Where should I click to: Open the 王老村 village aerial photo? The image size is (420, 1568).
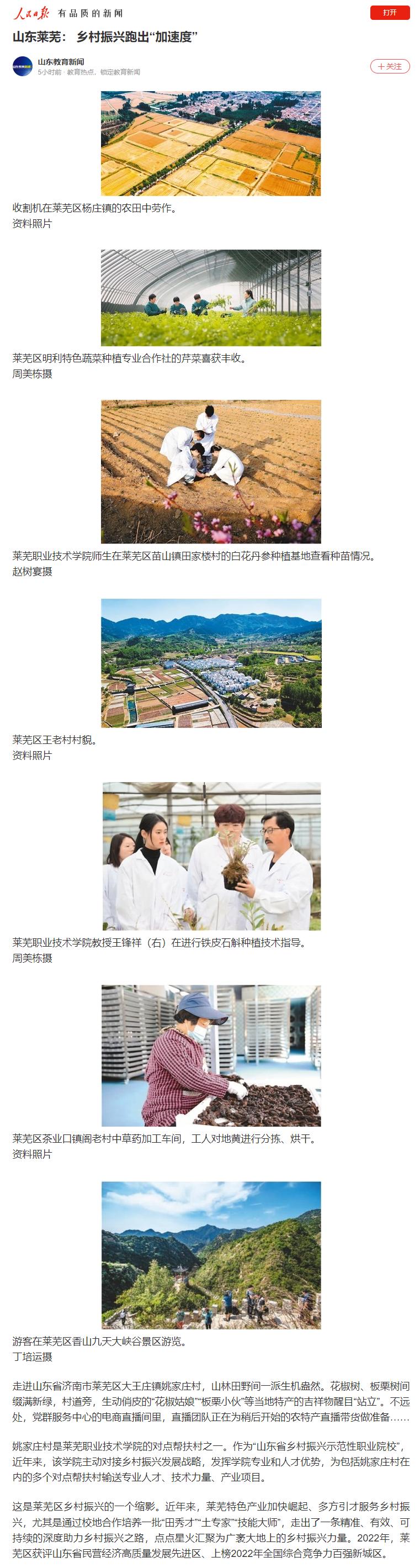click(x=210, y=663)
